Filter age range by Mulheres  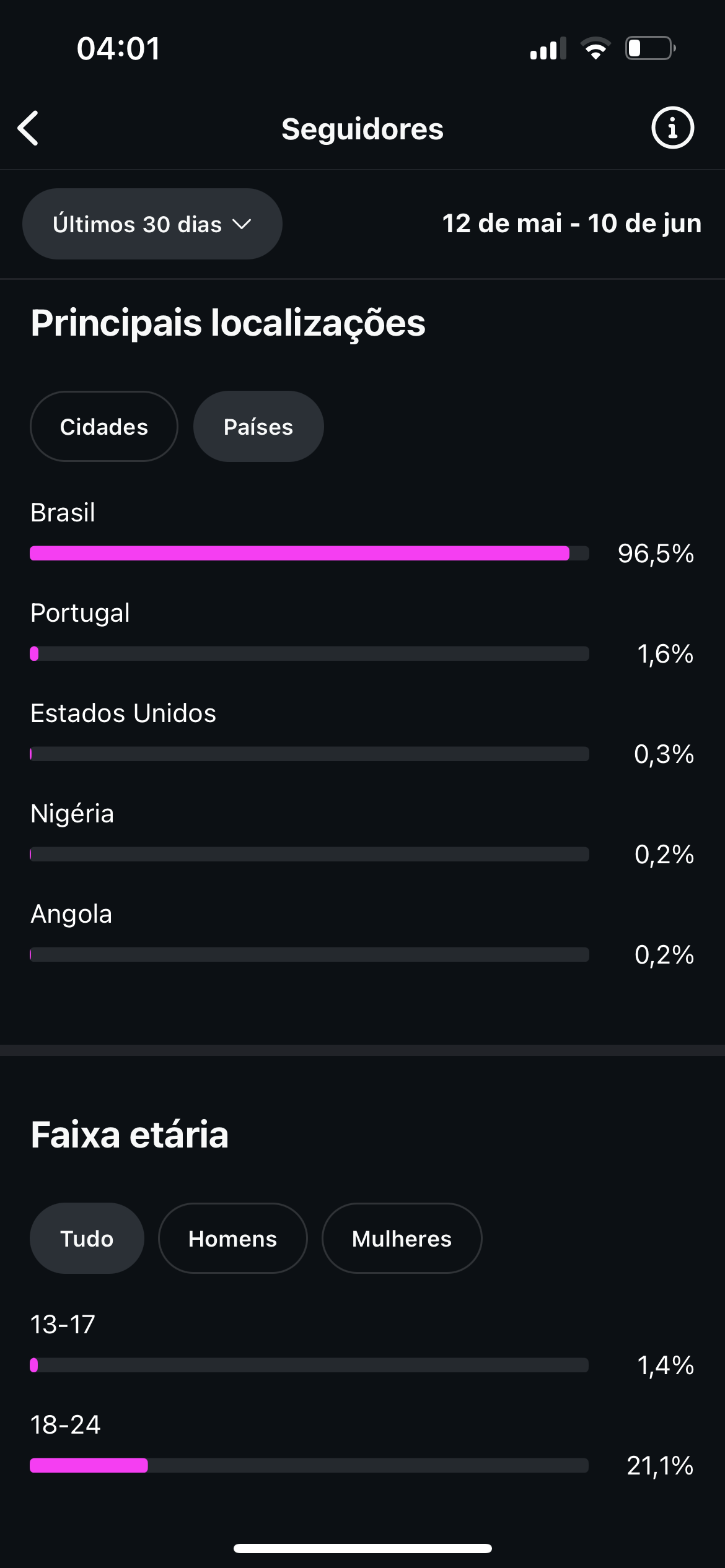pyautogui.click(x=402, y=1238)
